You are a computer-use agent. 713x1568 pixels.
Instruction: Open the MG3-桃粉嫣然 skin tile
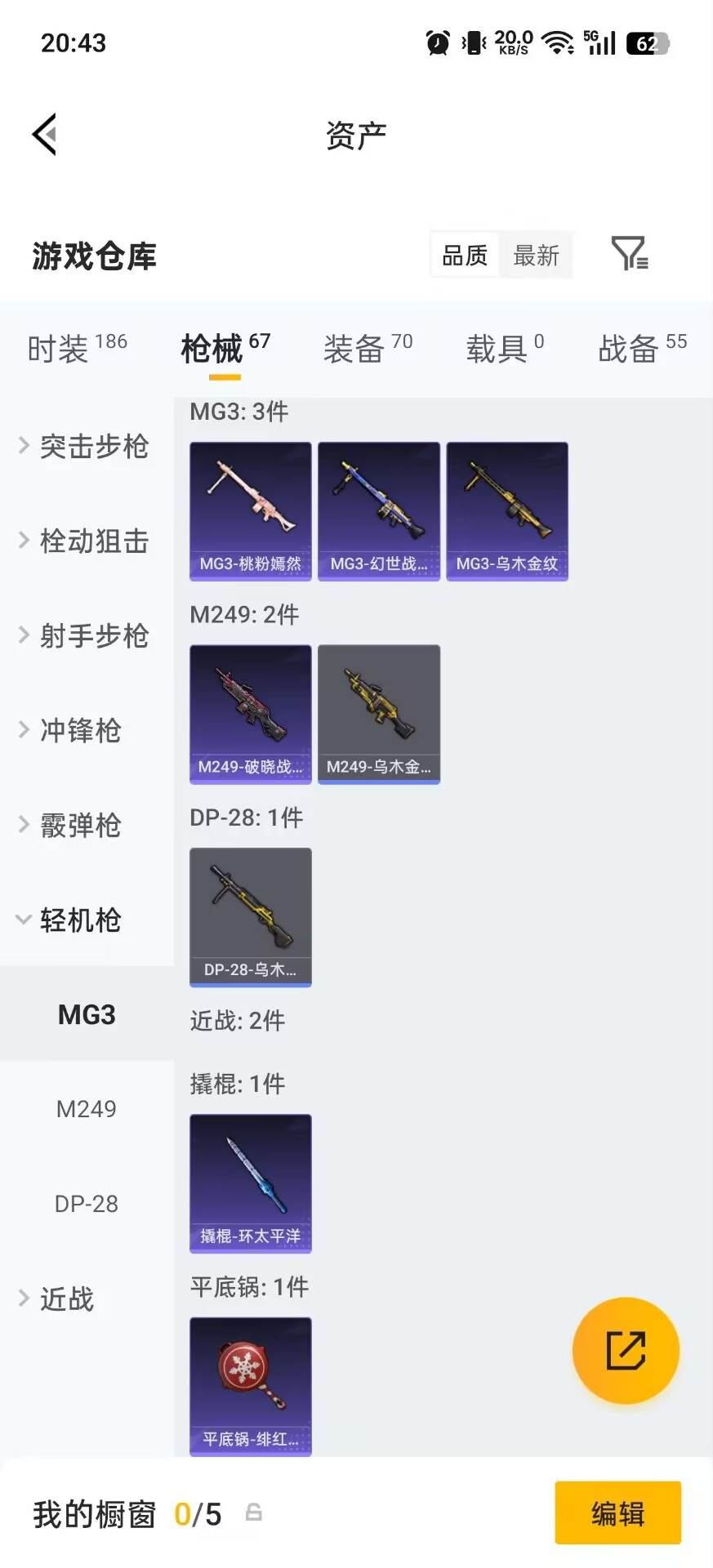pyautogui.click(x=251, y=511)
